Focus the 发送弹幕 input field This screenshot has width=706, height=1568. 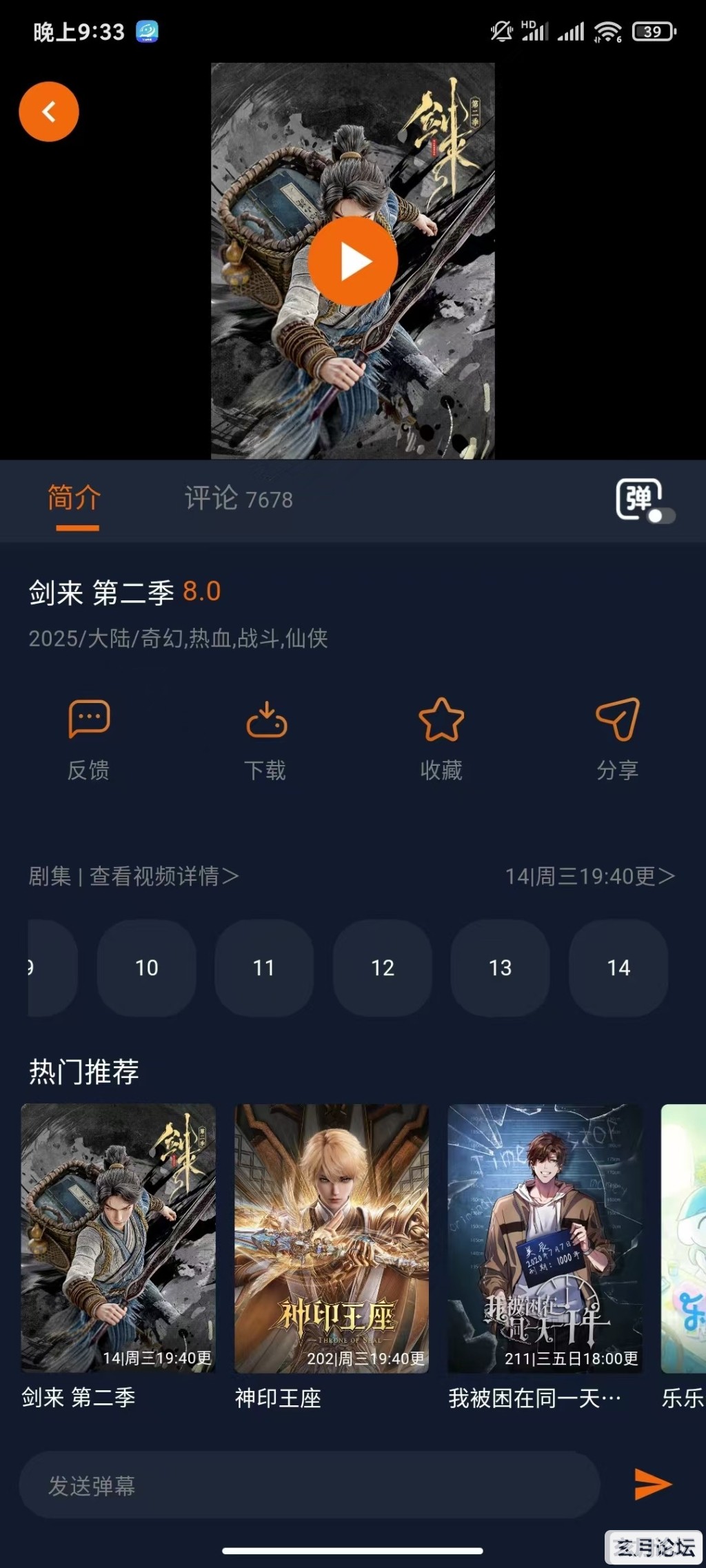click(x=309, y=1485)
